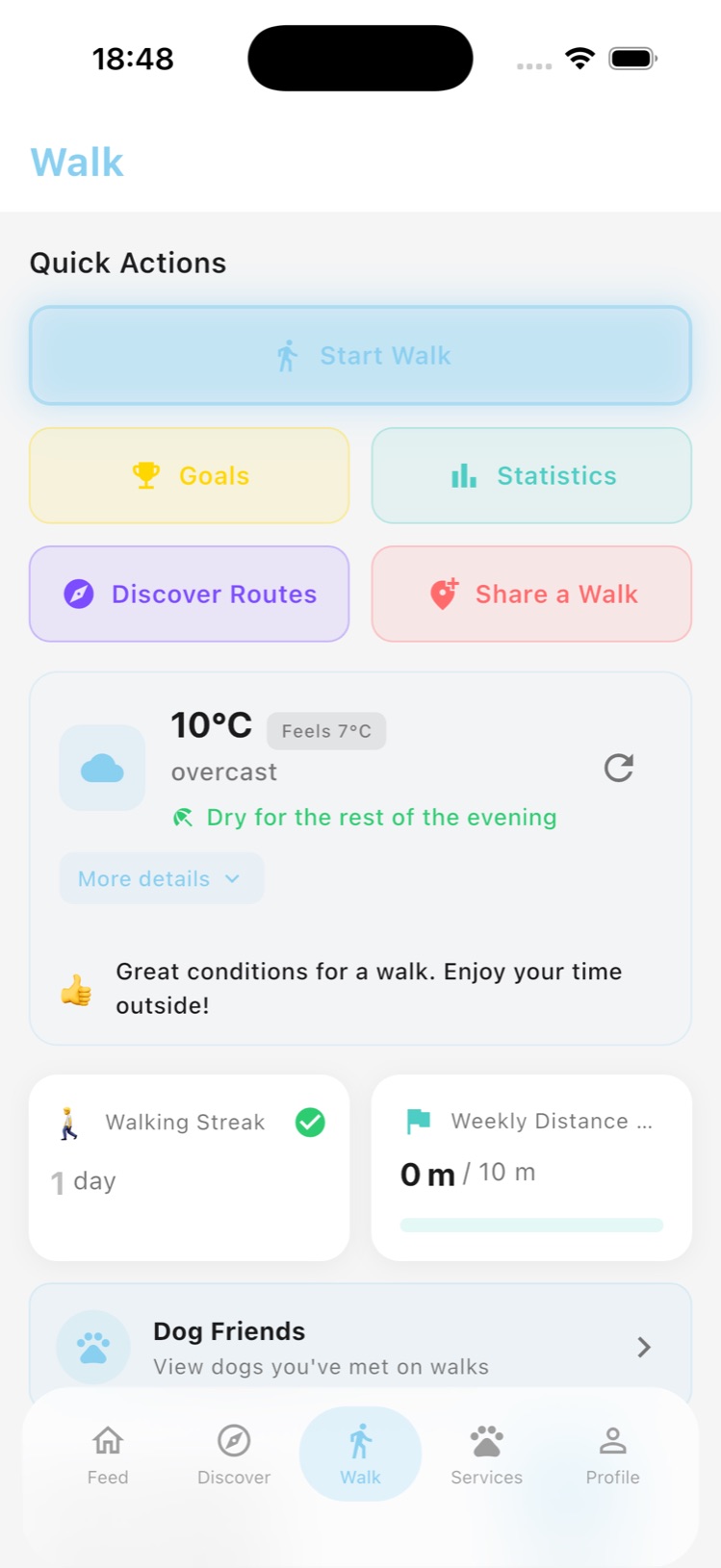The image size is (721, 1568).
Task: Switch to the Services tab
Action: tap(486, 1454)
